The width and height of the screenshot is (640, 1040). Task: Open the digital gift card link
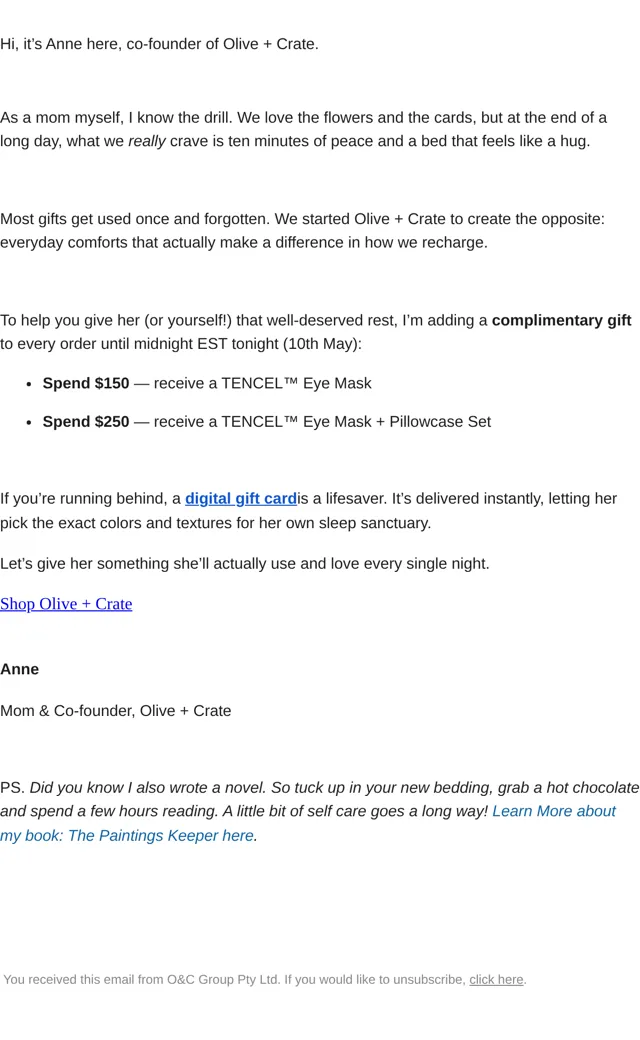(x=241, y=499)
